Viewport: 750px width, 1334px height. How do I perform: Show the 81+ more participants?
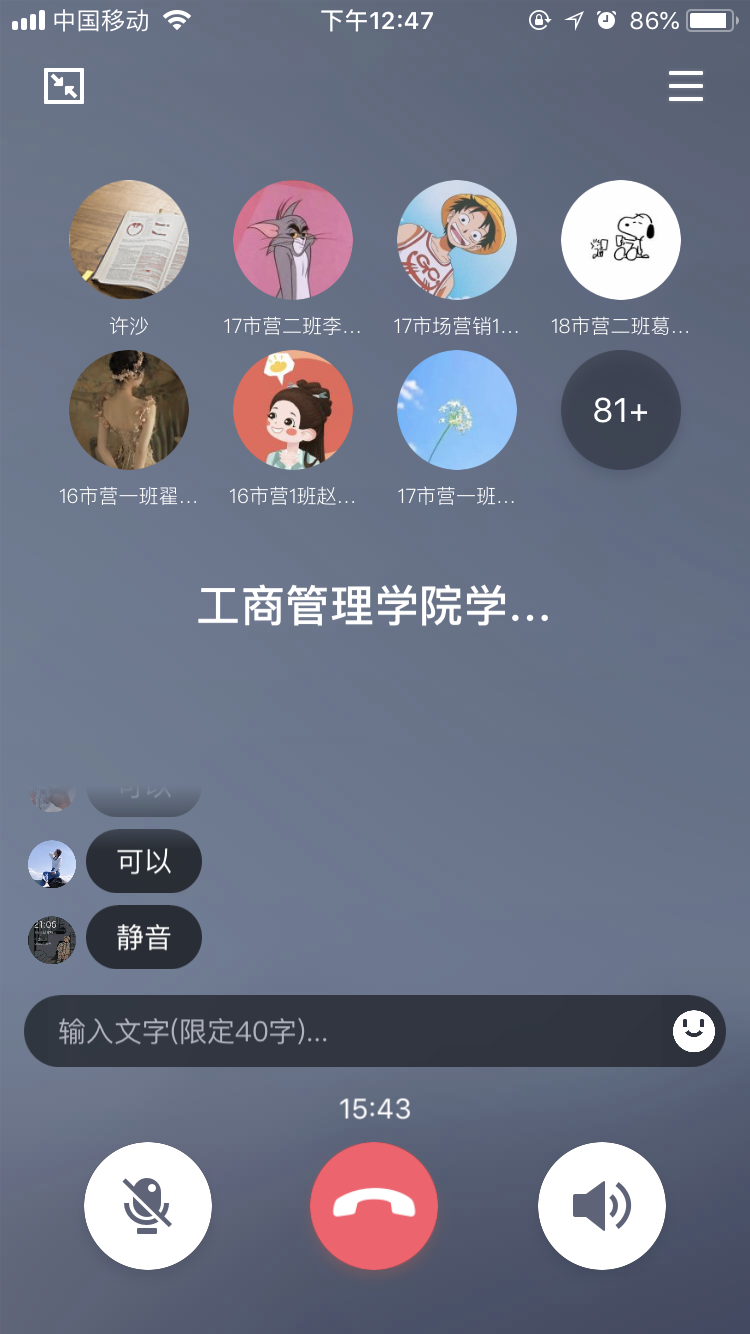(621, 410)
